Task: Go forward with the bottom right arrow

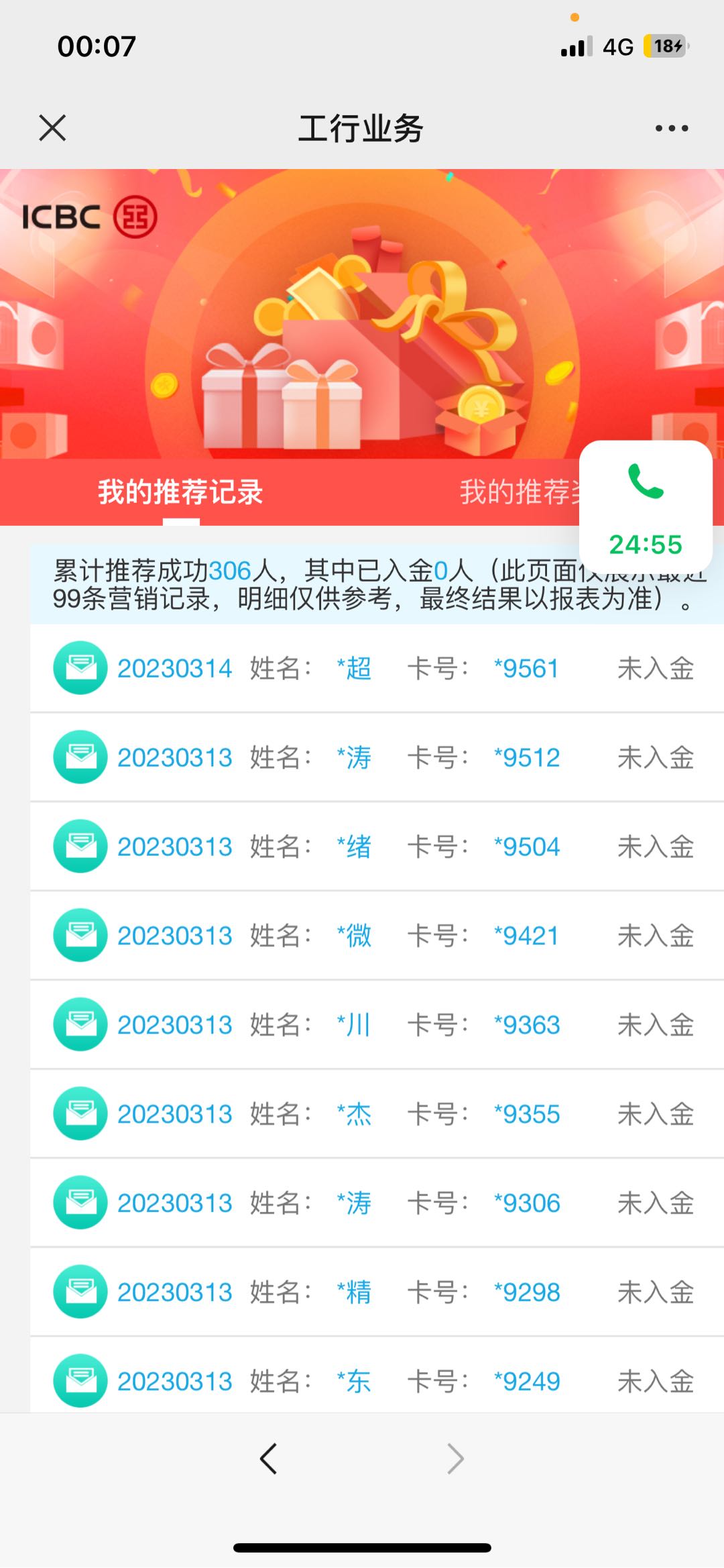Action: click(x=455, y=1458)
